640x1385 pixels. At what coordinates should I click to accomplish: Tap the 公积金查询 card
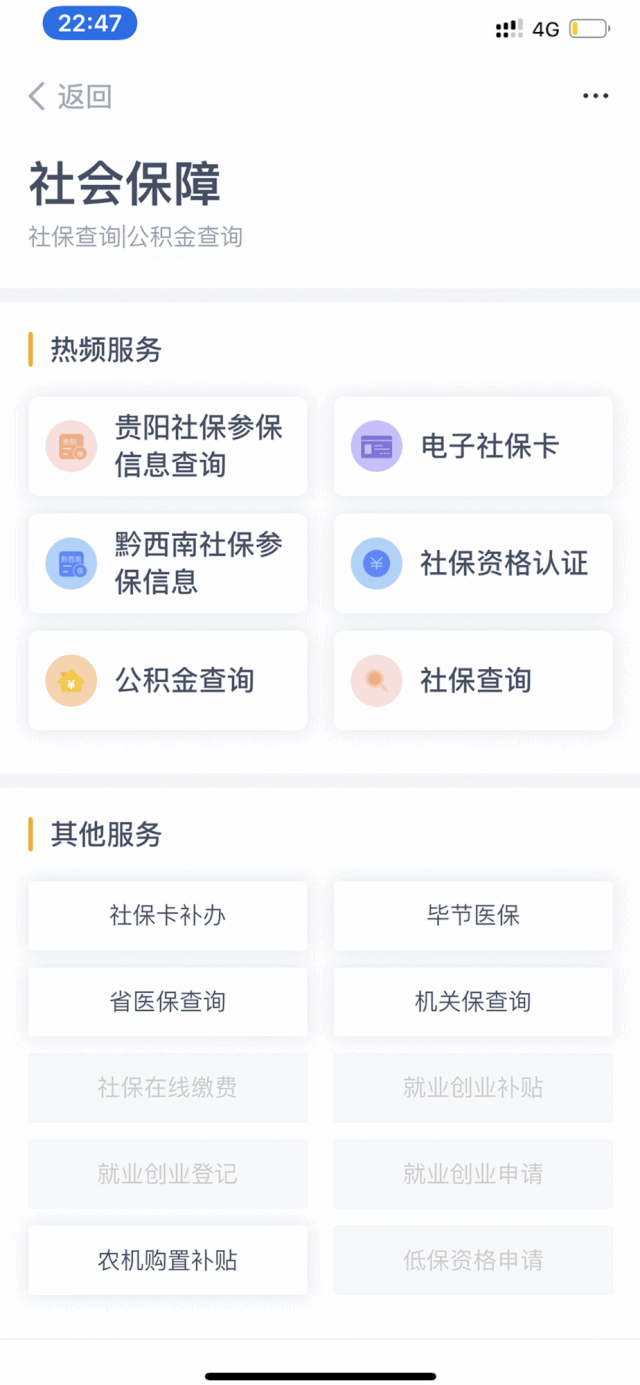(168, 680)
